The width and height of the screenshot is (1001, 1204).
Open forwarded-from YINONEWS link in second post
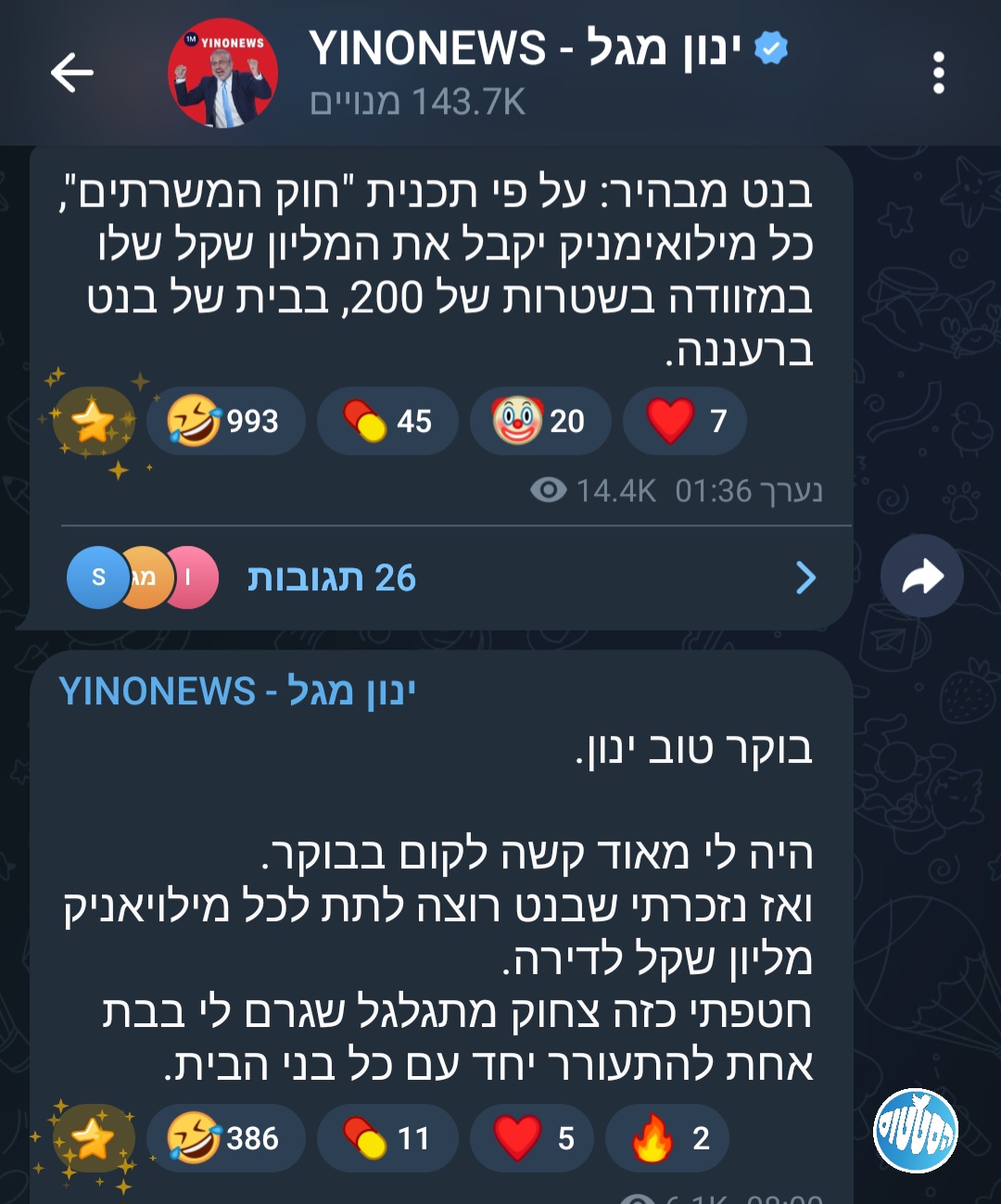[x=237, y=691]
